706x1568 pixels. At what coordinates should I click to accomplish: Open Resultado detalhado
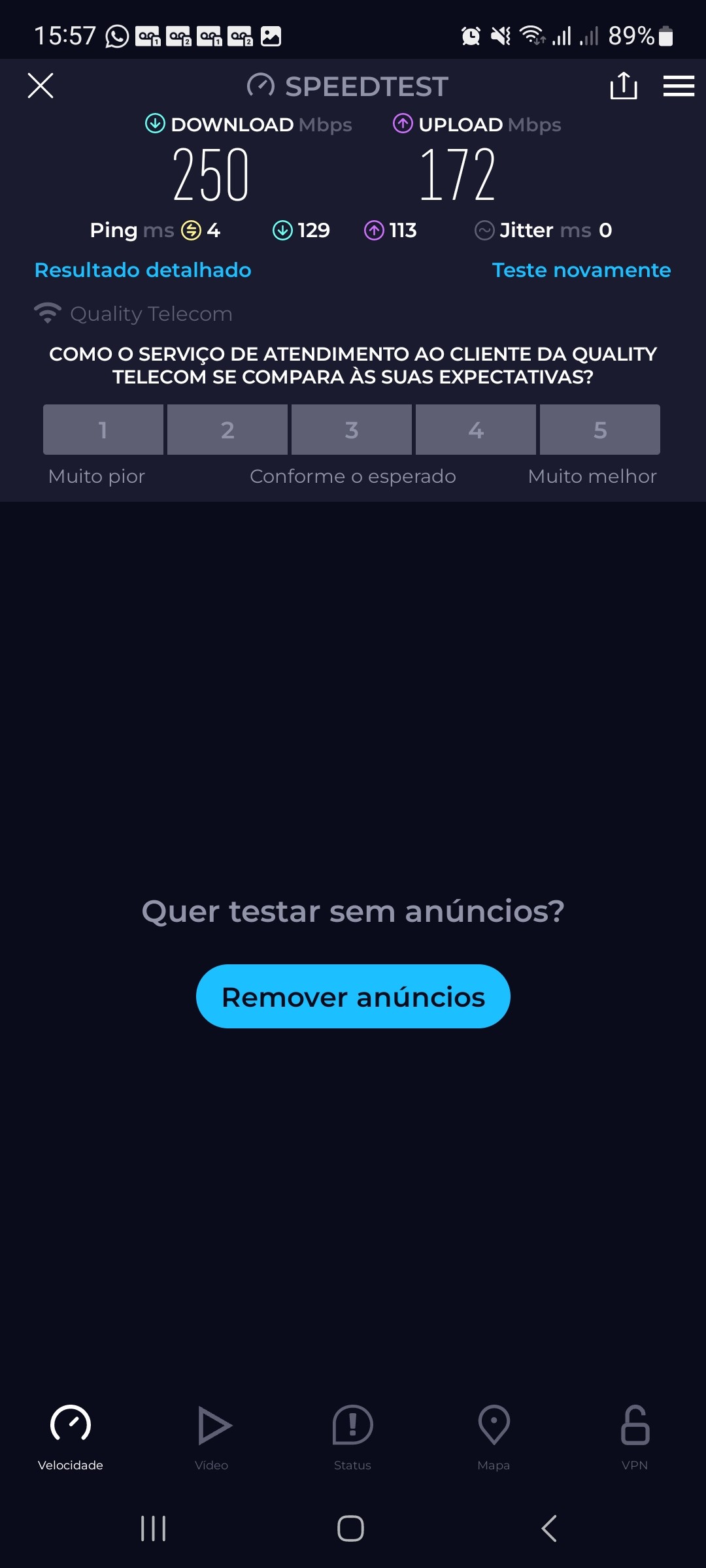(143, 270)
